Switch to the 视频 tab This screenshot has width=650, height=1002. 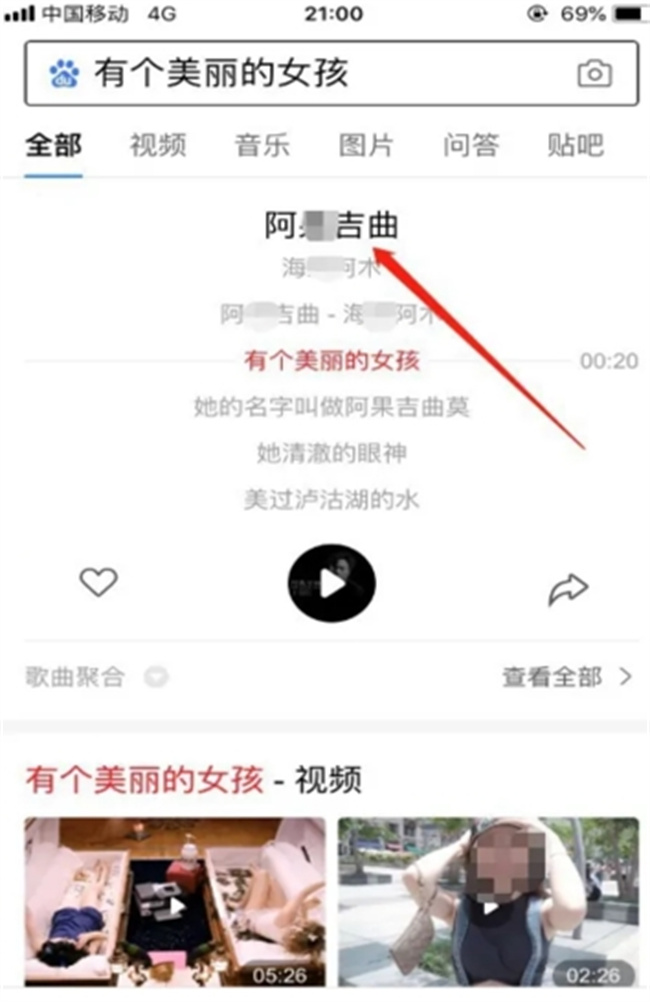click(157, 145)
